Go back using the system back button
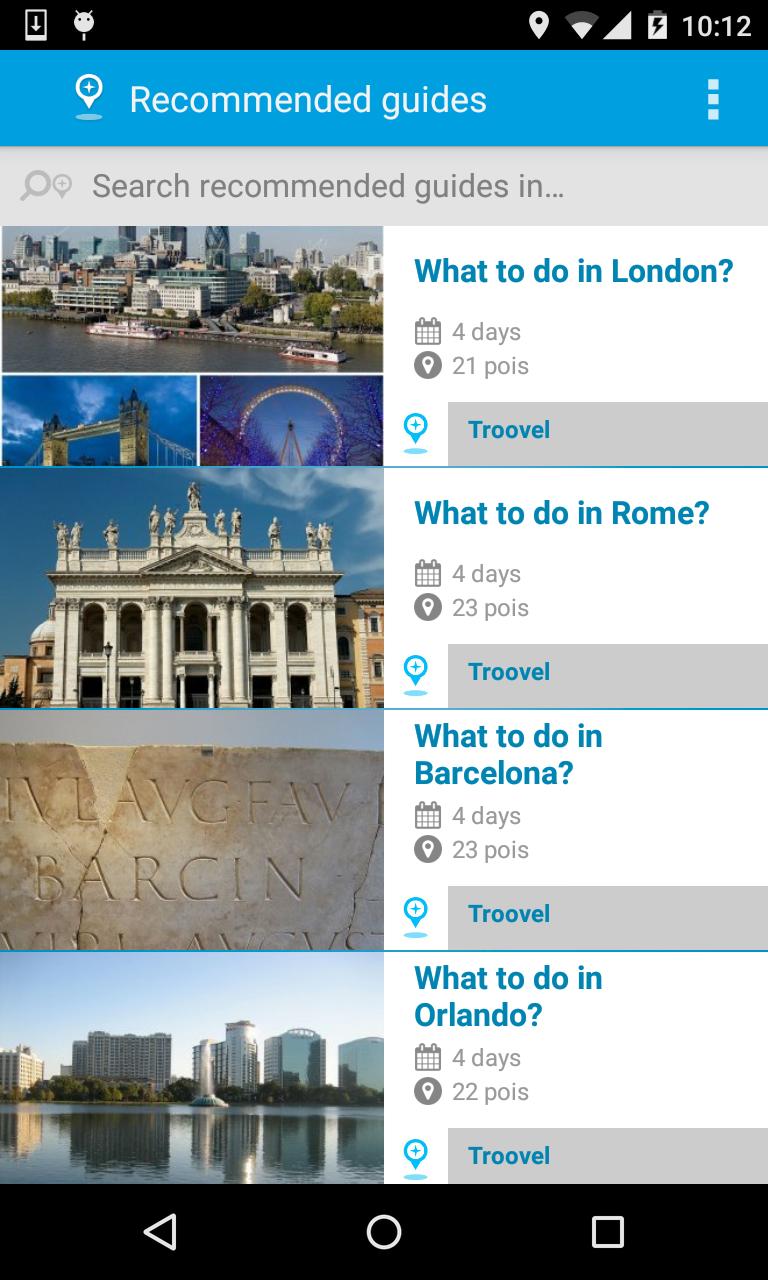The height and width of the screenshot is (1280, 768). point(160,1232)
